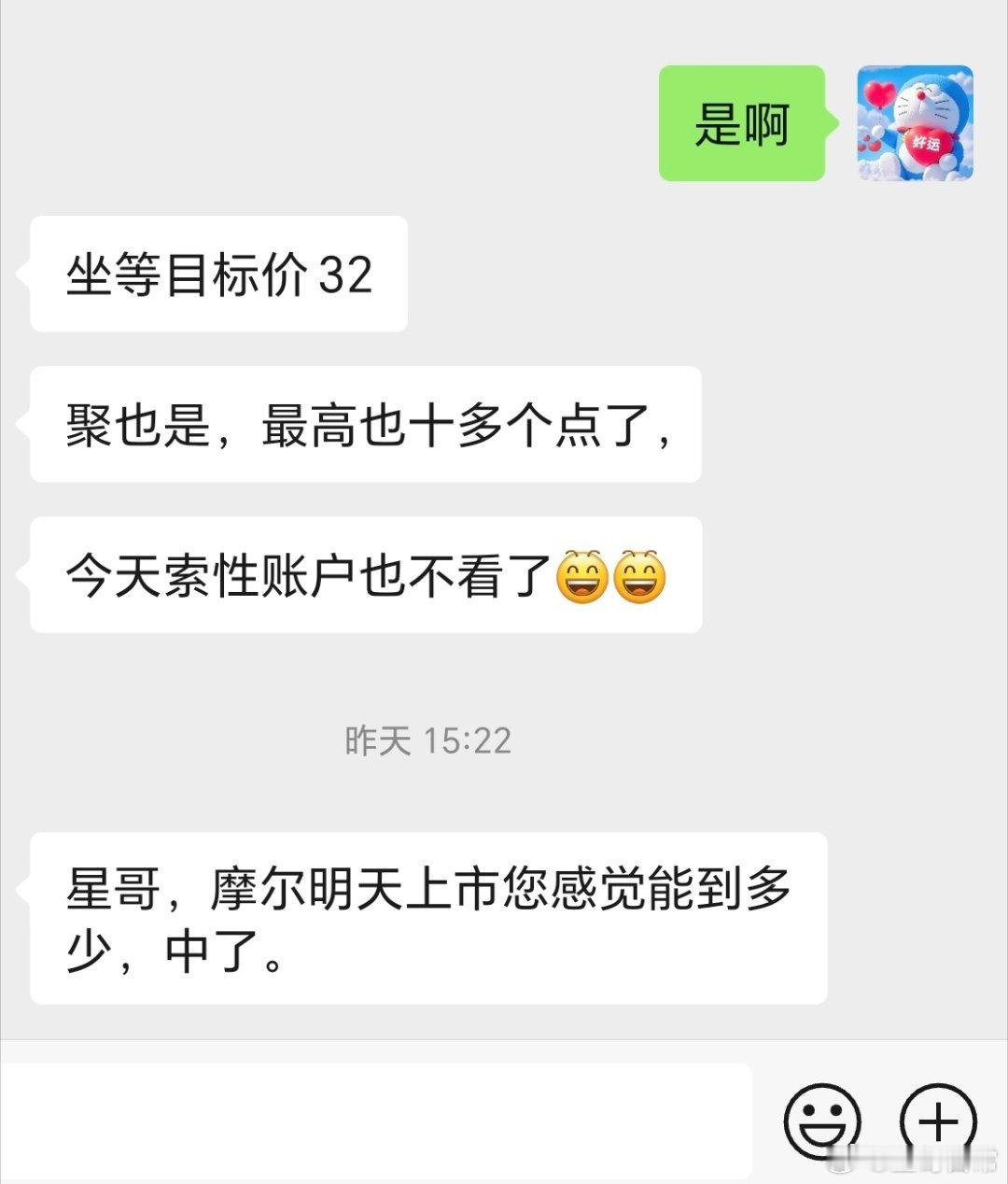
Task: Tap the message '坐等目标价32'
Action: click(x=219, y=273)
